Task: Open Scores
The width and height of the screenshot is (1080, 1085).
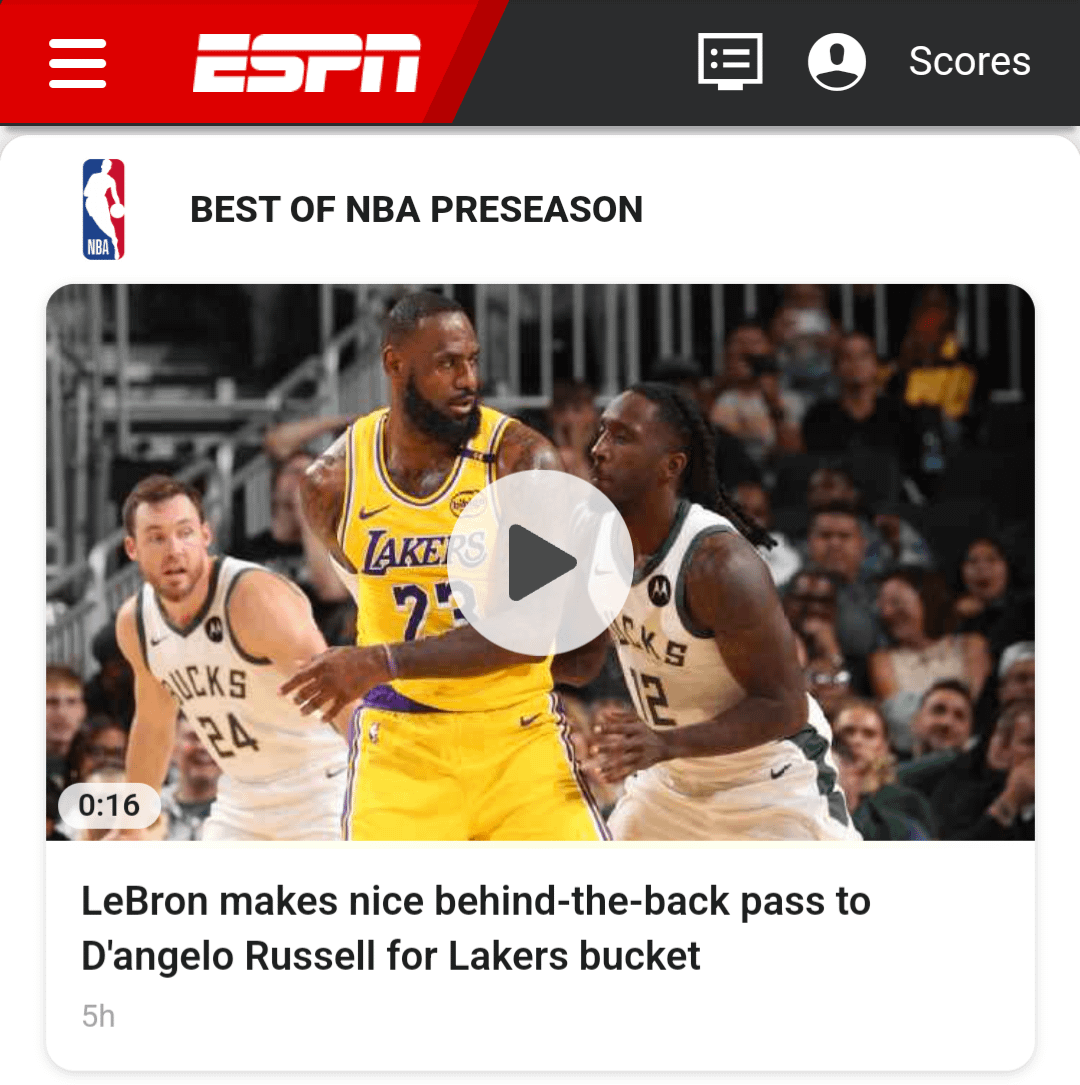Action: 969,62
